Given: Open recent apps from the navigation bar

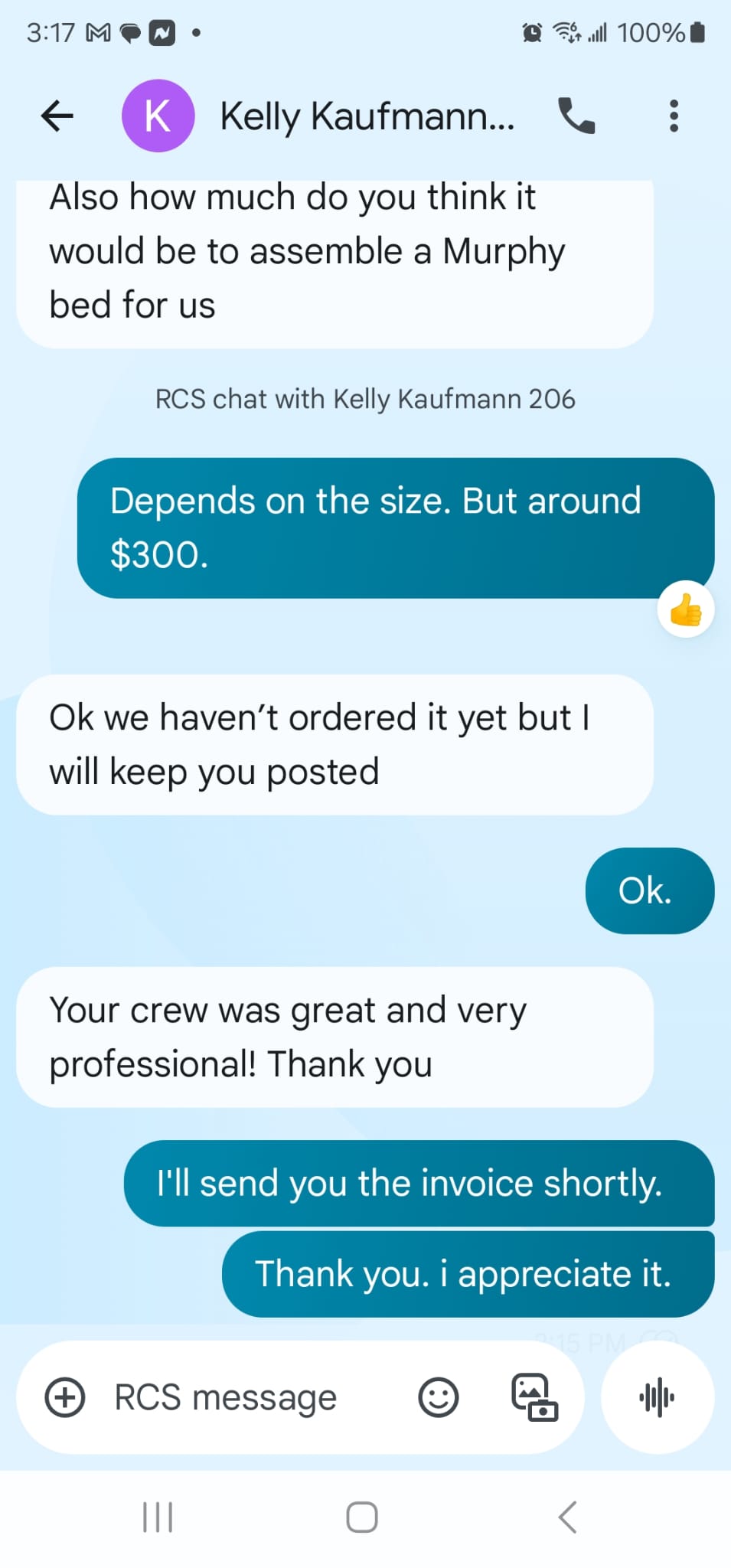Looking at the screenshot, I should [158, 1517].
